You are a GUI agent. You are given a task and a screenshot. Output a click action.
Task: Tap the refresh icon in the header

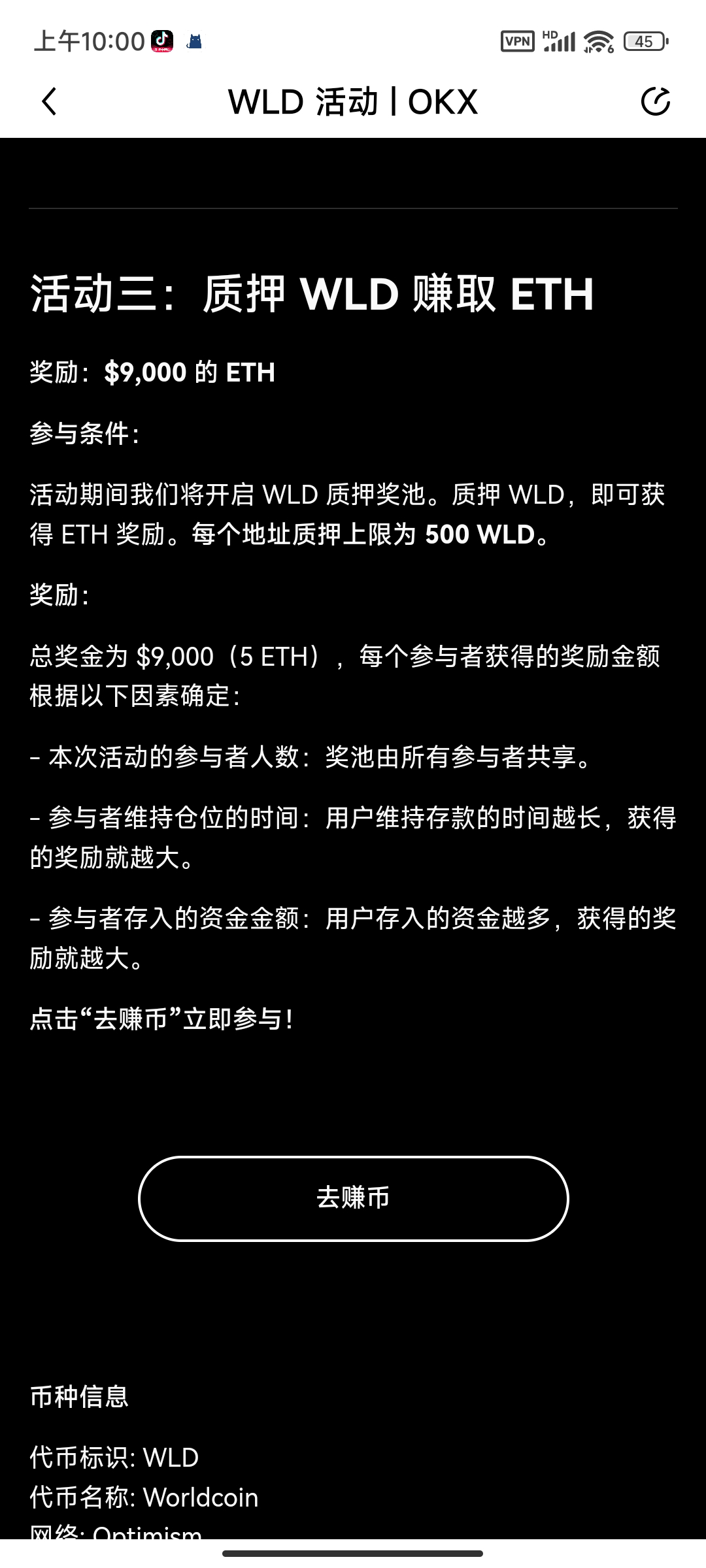[x=656, y=101]
